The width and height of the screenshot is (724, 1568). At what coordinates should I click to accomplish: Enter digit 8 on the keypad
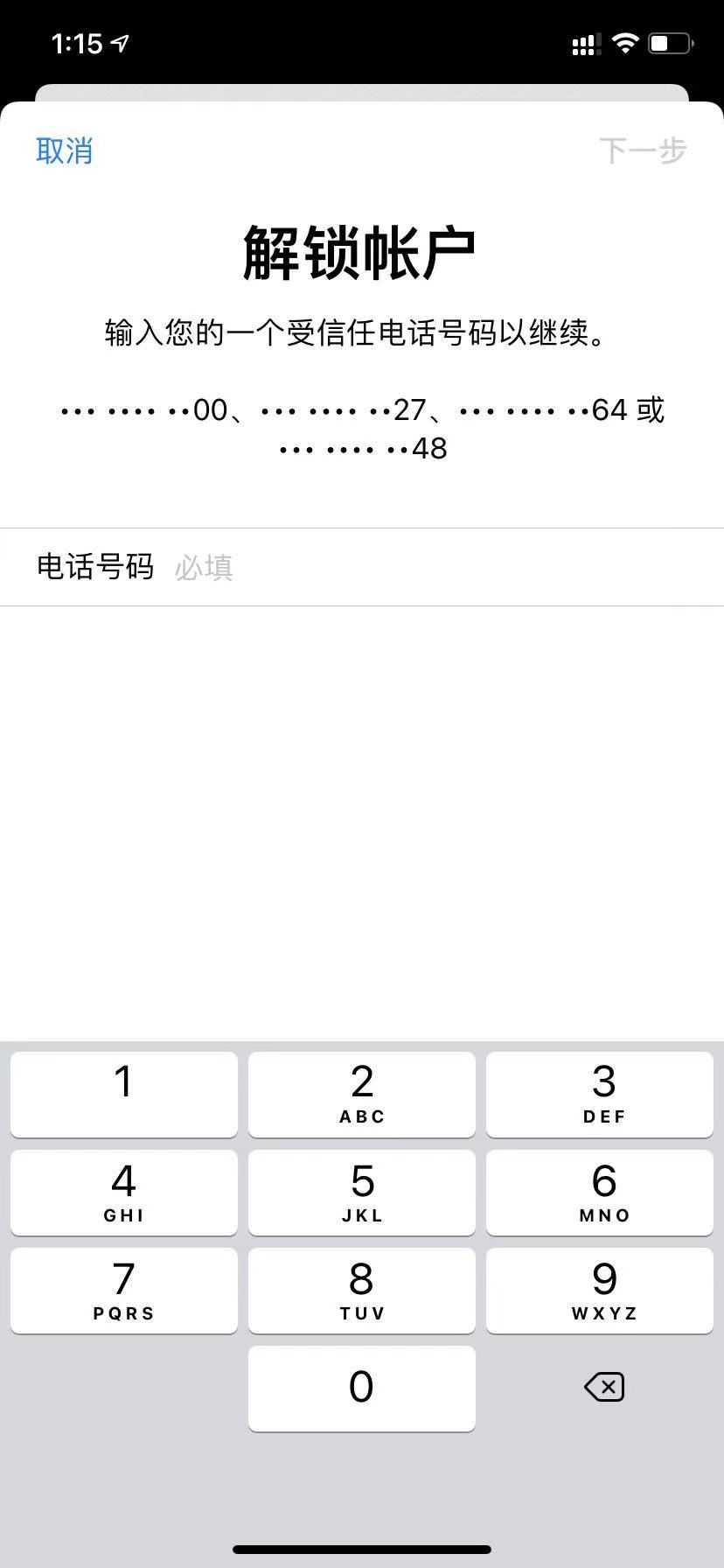click(x=362, y=1290)
